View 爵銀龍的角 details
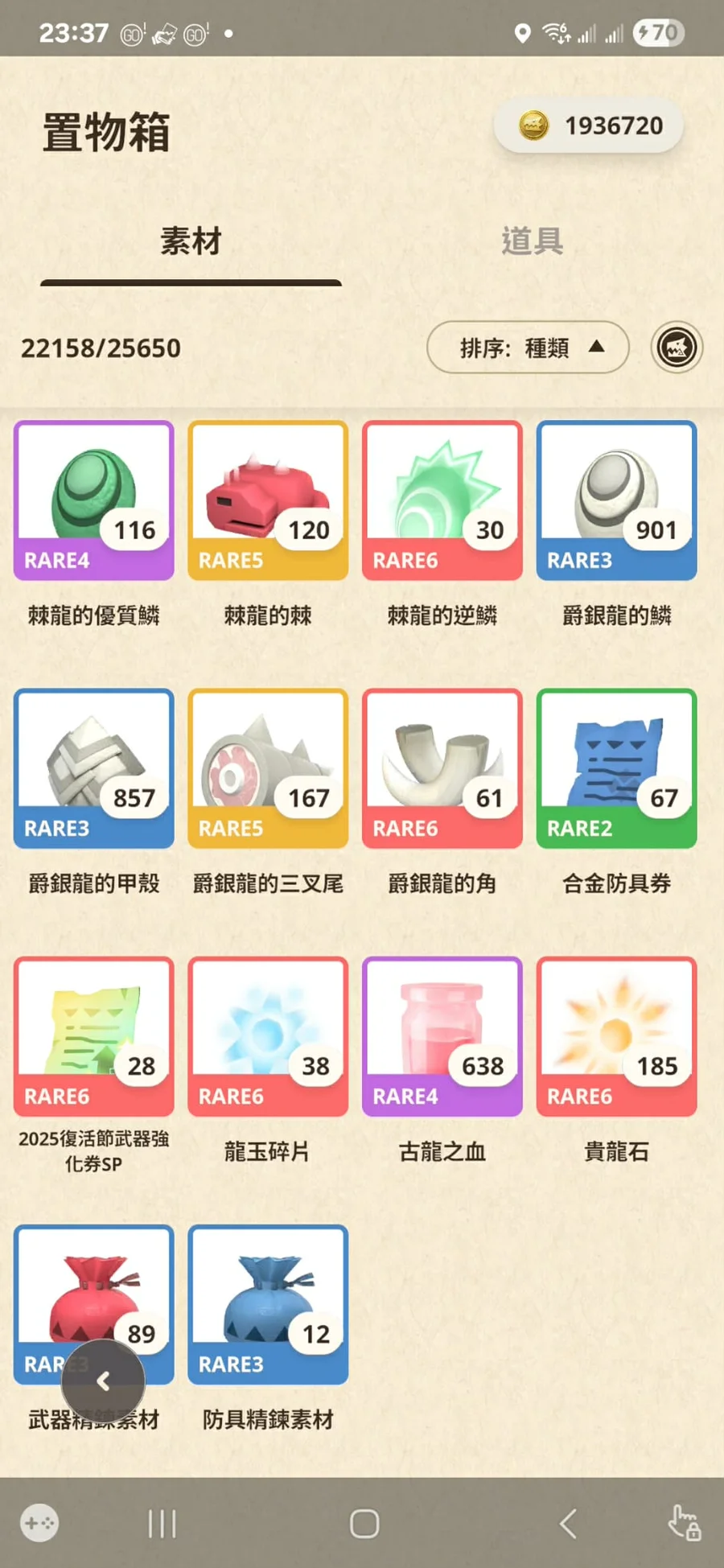724x1568 pixels. click(442, 768)
